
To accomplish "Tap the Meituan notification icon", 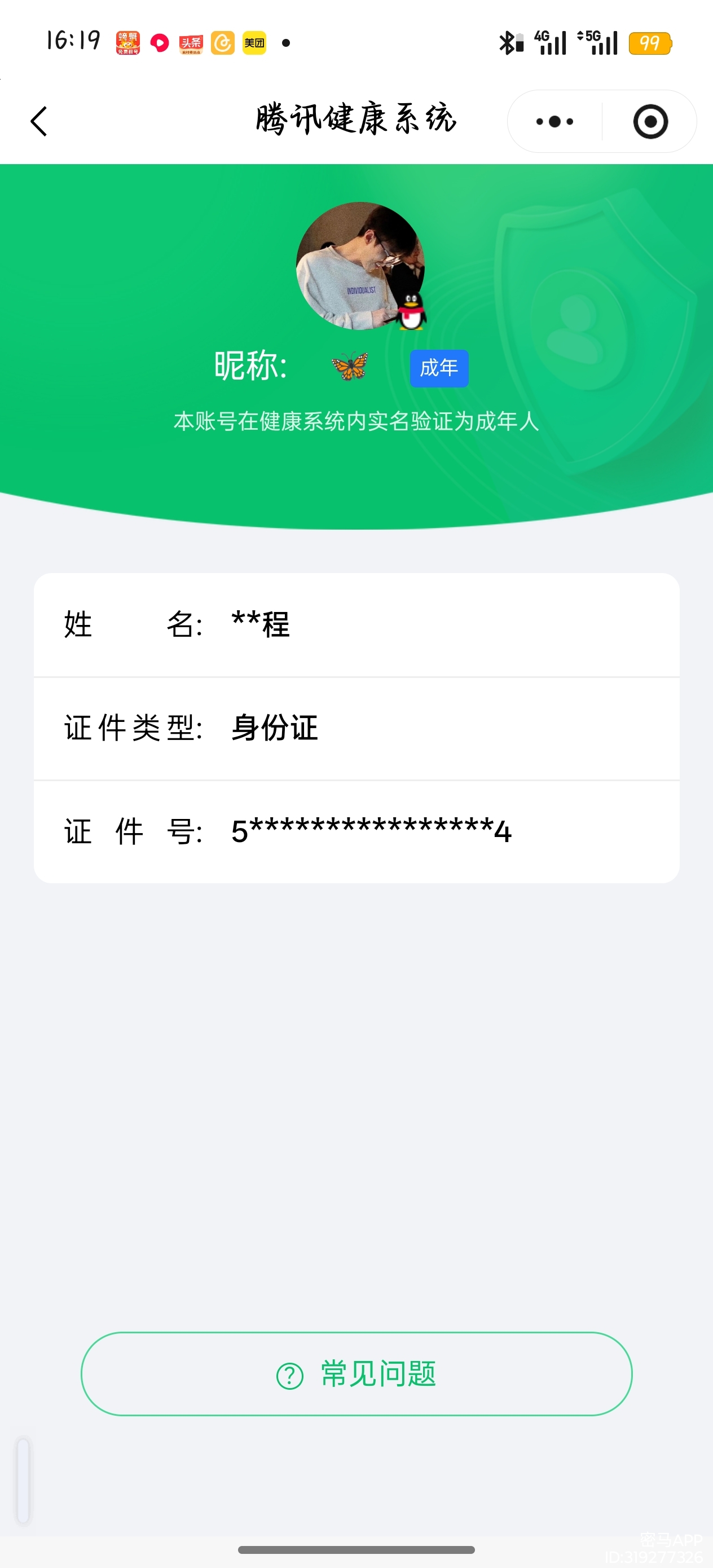I will [253, 43].
